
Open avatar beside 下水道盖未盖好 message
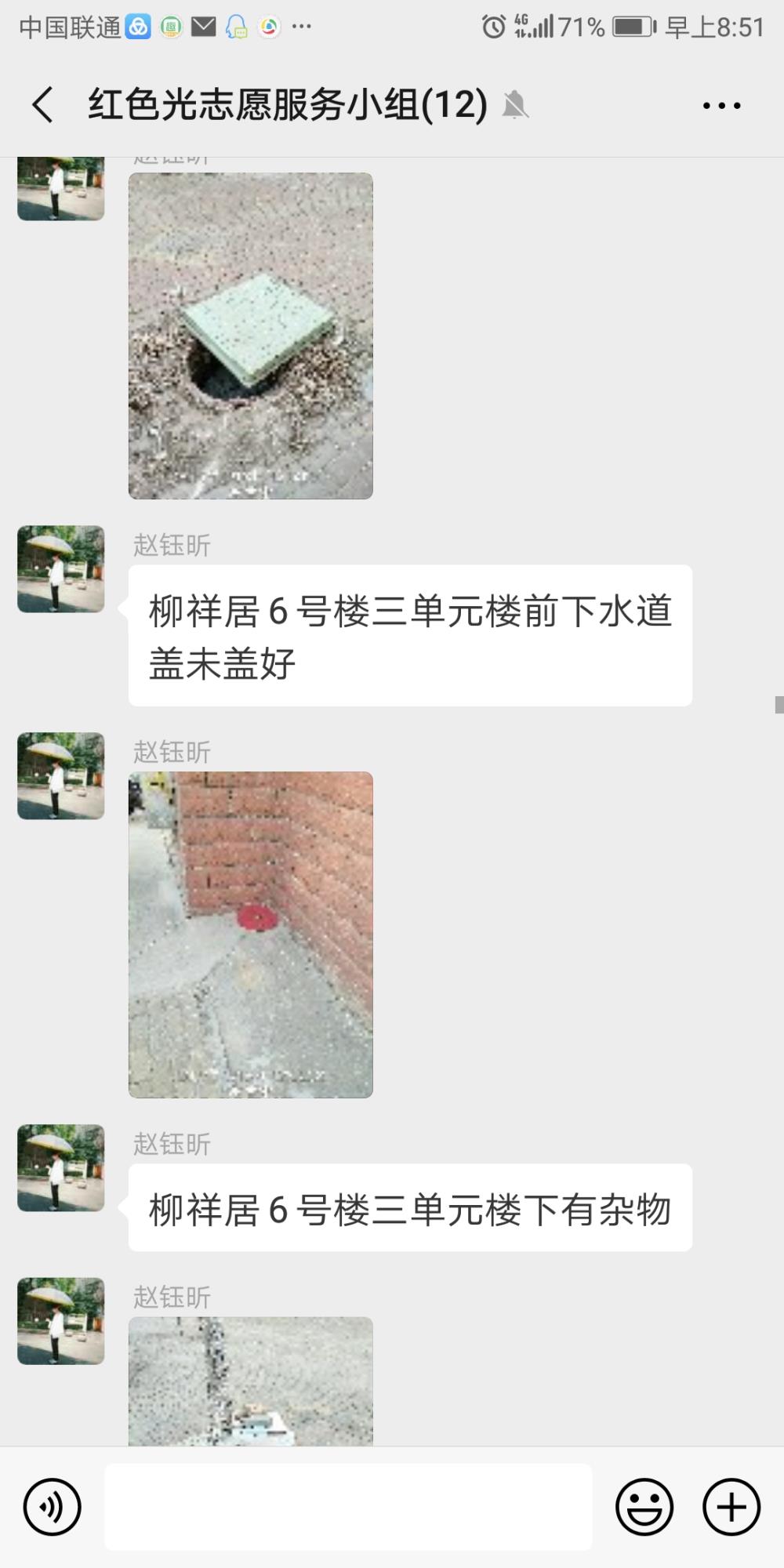[61, 569]
